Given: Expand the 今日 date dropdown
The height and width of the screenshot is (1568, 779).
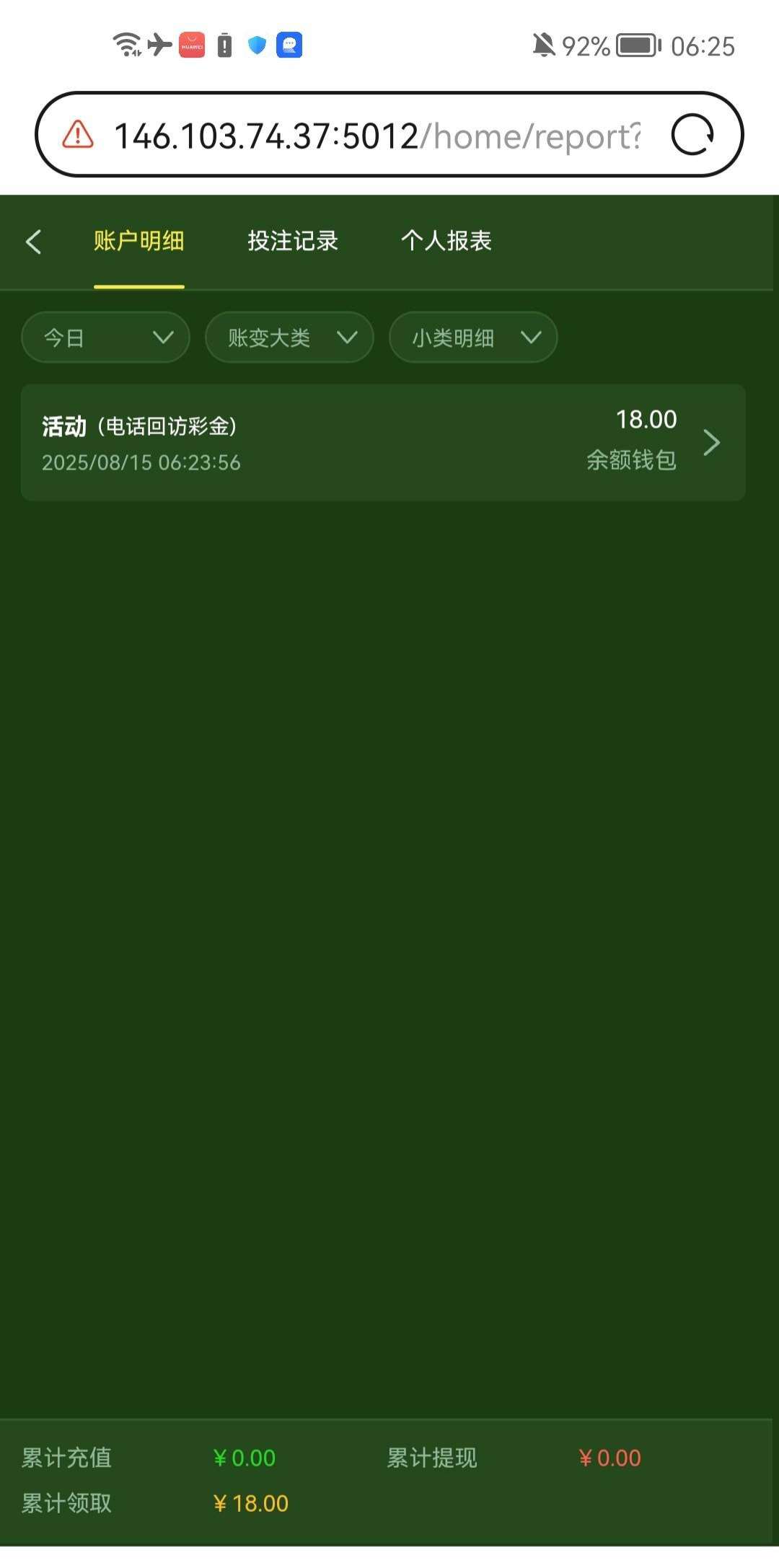Looking at the screenshot, I should pyautogui.click(x=106, y=338).
